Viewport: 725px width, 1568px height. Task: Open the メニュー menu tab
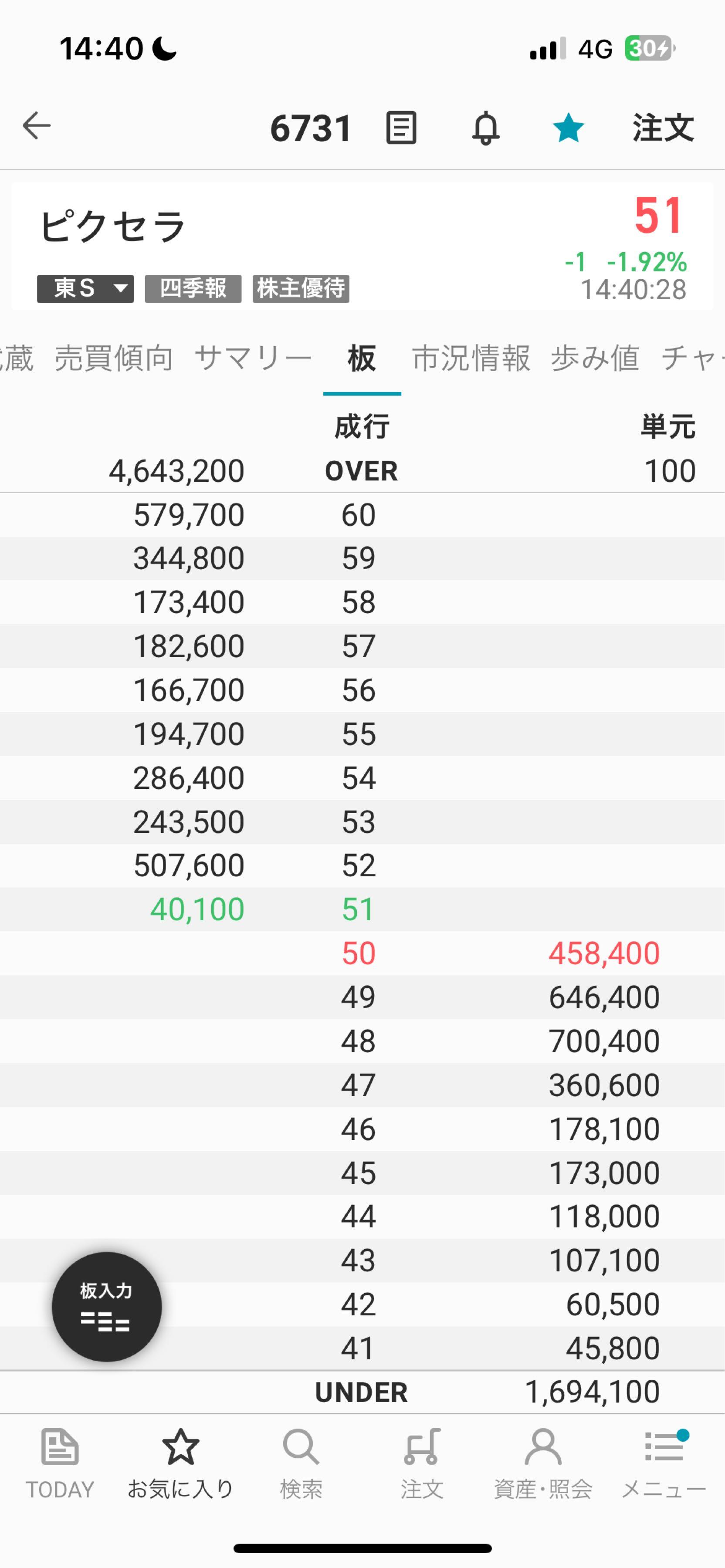coord(664,1463)
